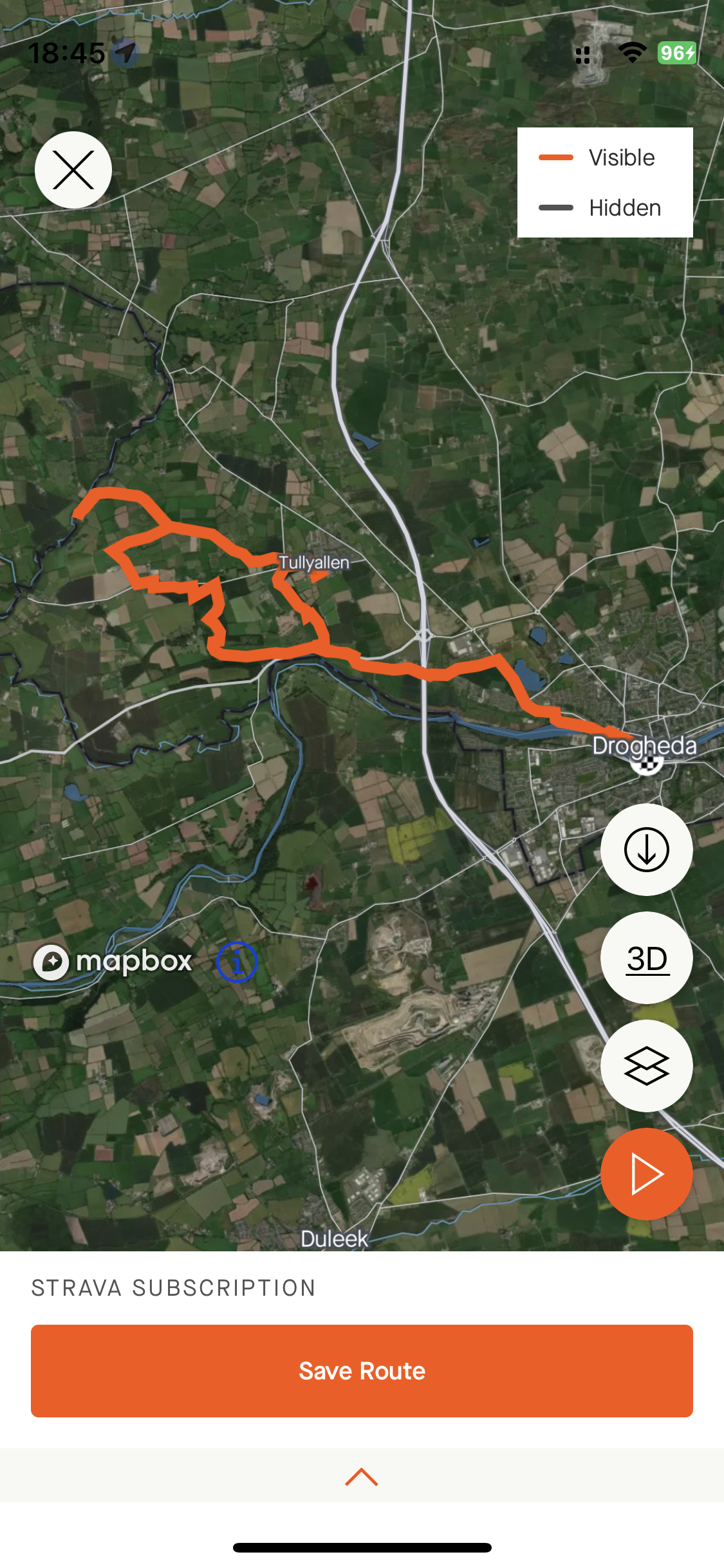724x1568 pixels.
Task: Switch the map to 3D view
Action: [646, 958]
